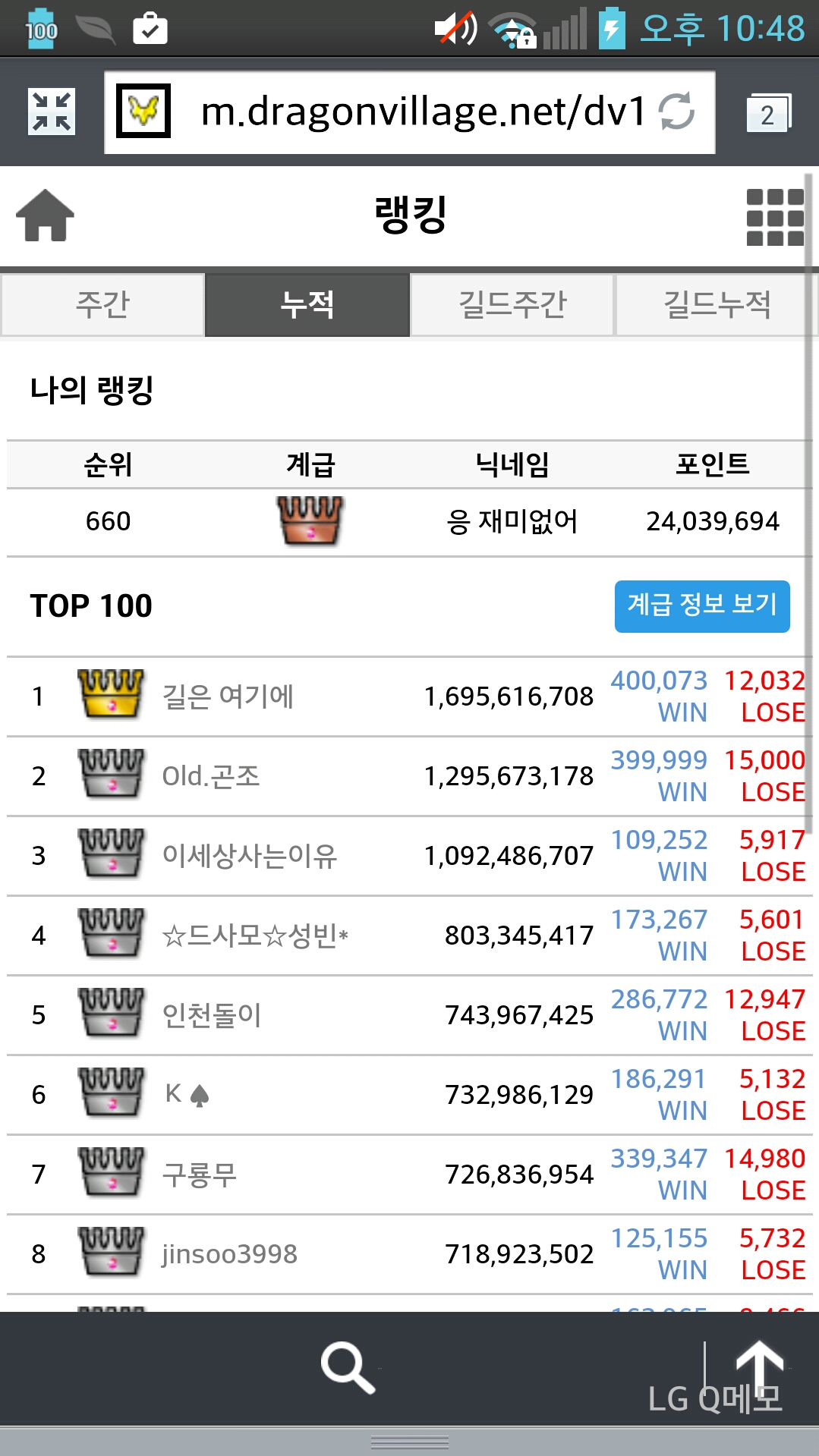Image resolution: width=819 pixels, height=1456 pixels.
Task: Open the browser tabs counter
Action: 767,114
